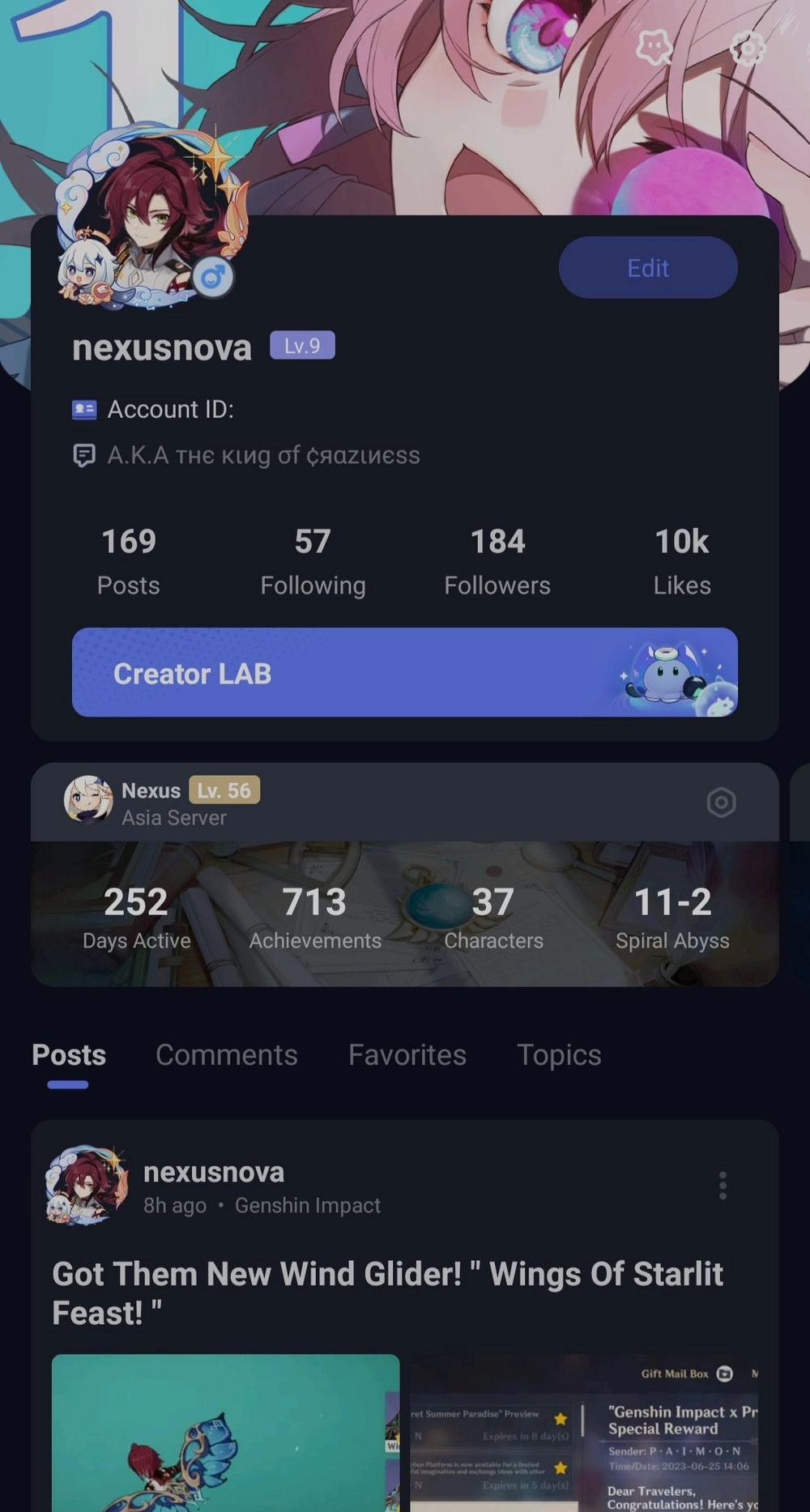The height and width of the screenshot is (1512, 810).
Task: Click the Lv.9 level badge next to nexusnova
Action: point(302,345)
